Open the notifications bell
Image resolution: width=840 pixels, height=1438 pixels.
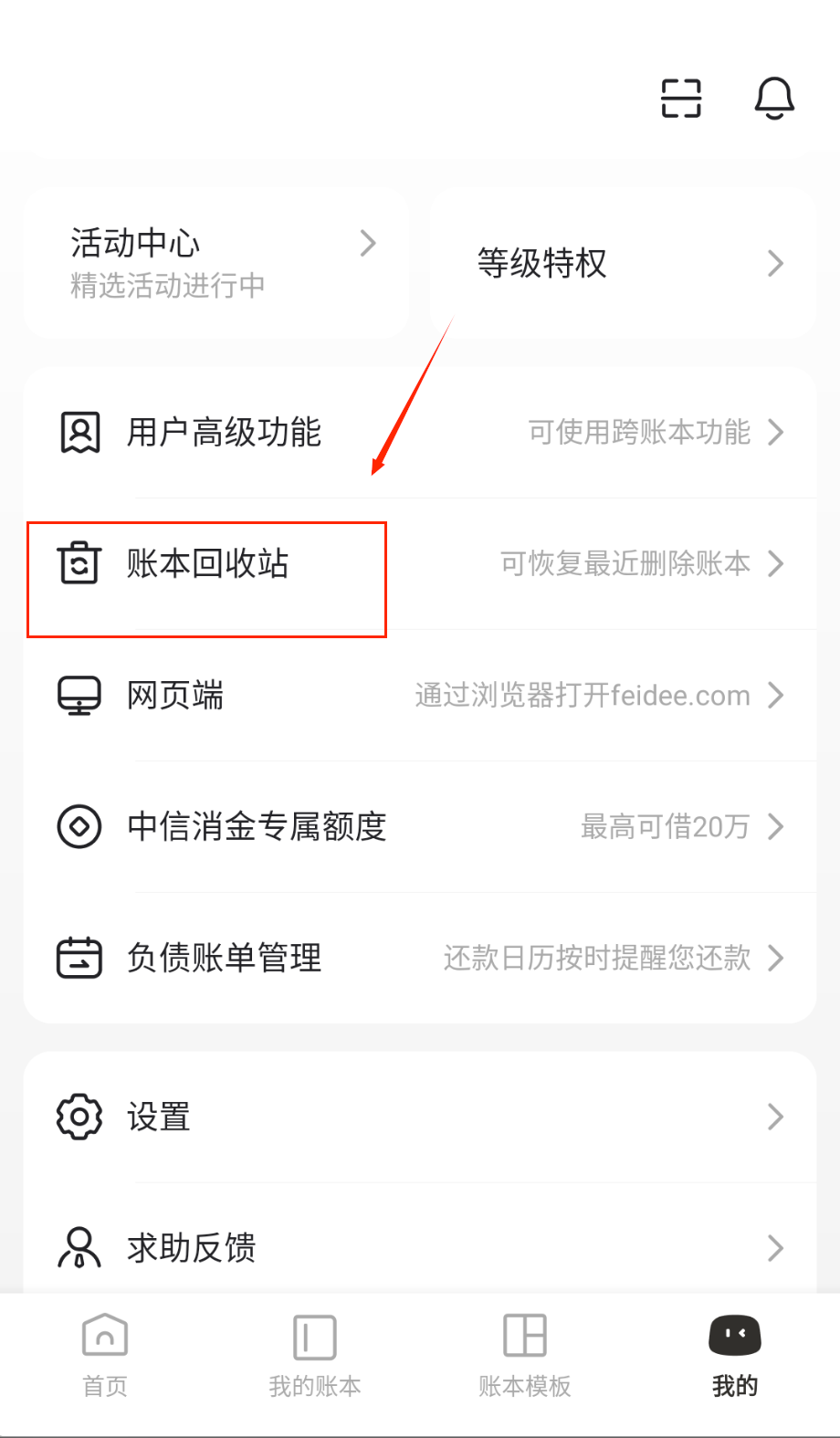[x=774, y=99]
